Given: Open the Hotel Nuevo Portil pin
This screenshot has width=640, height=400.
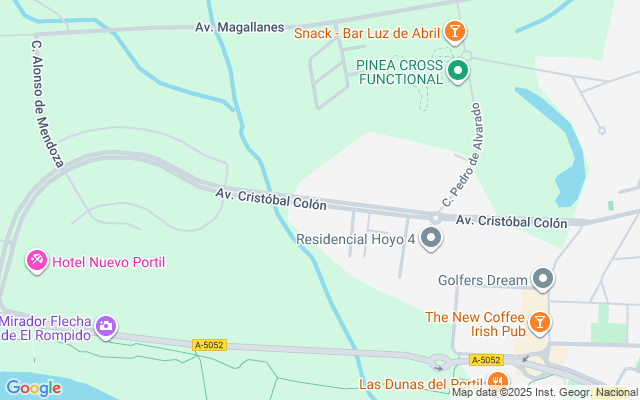Looking at the screenshot, I should tap(37, 261).
